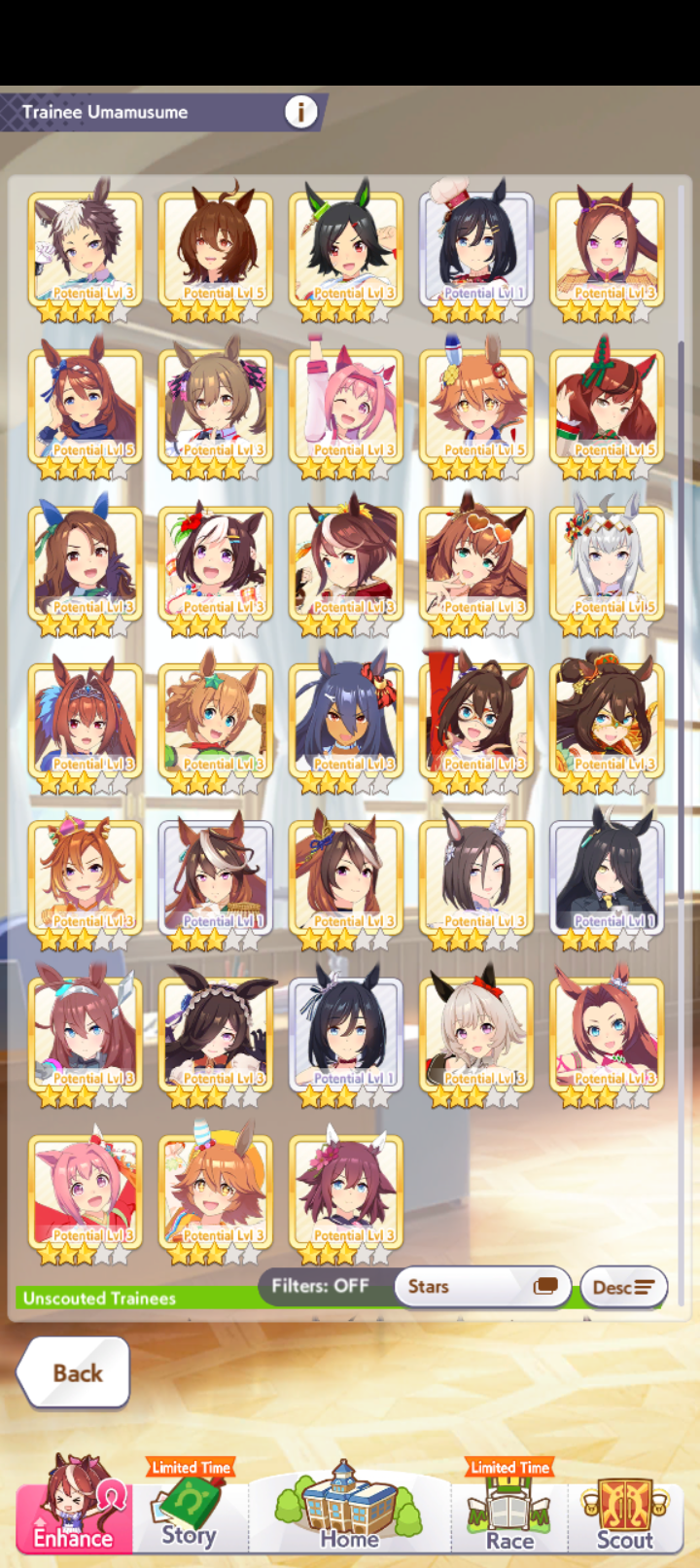The width and height of the screenshot is (700, 1568).
Task: Open the Filters: OFF button
Action: click(x=321, y=1286)
